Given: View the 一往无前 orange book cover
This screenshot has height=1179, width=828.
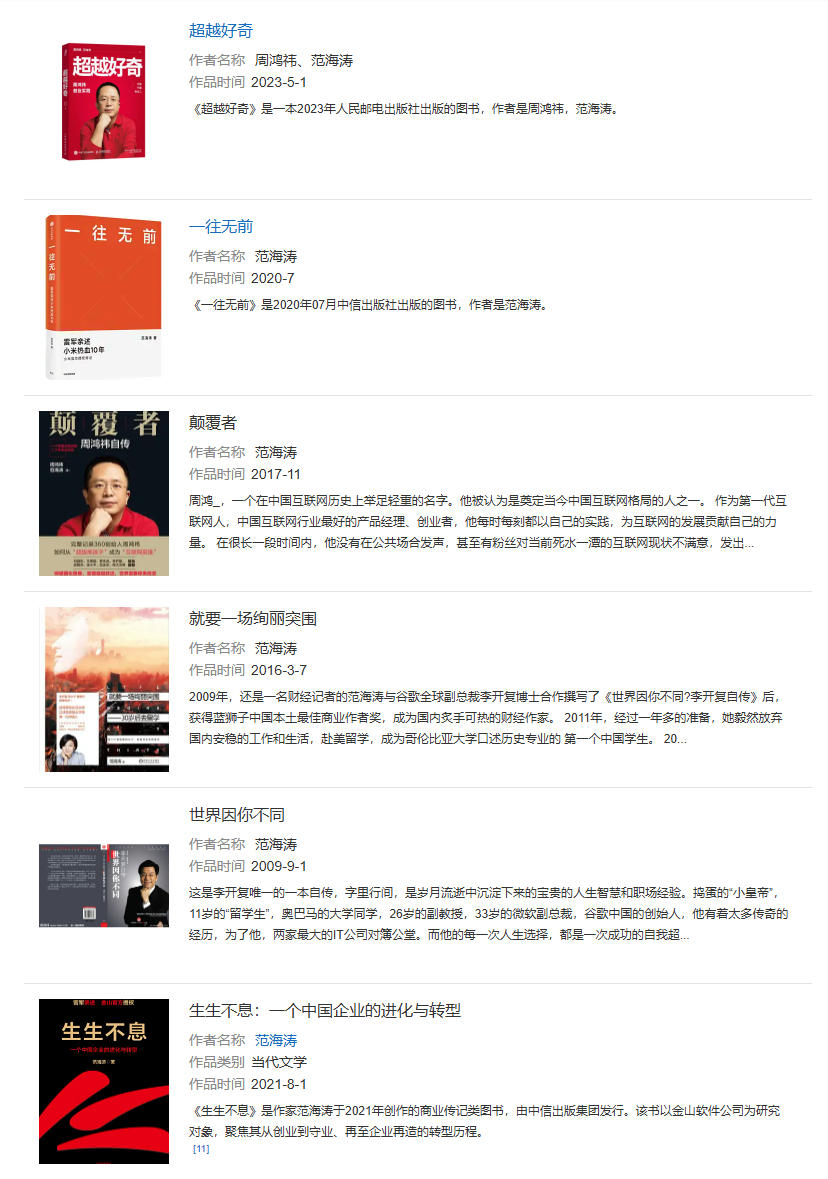Looking at the screenshot, I should point(103,297).
